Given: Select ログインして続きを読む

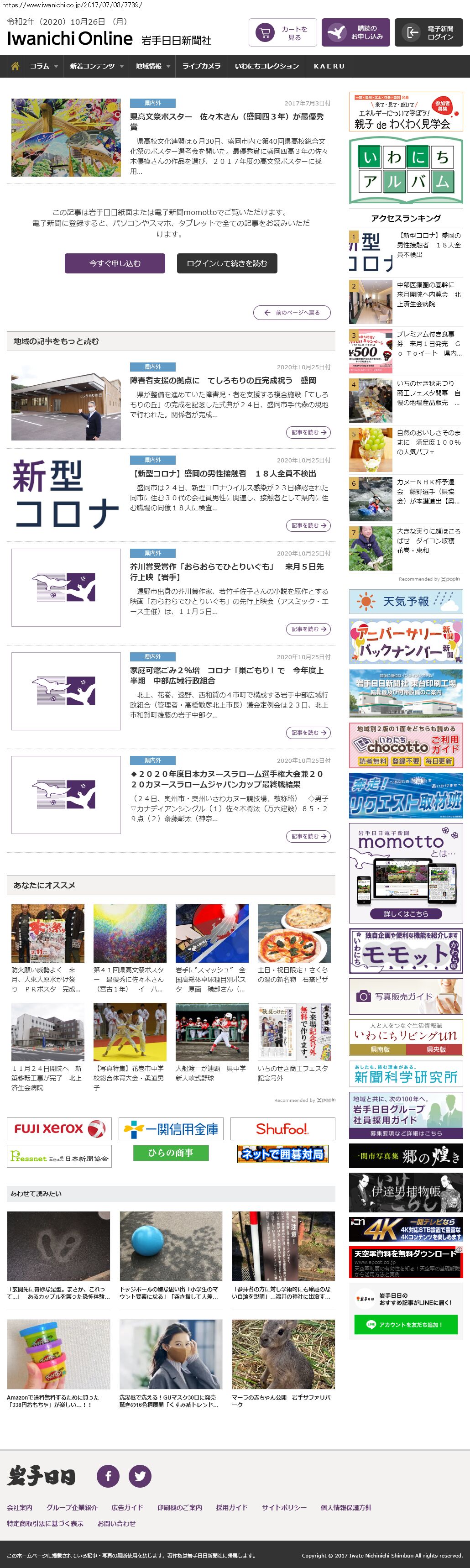Looking at the screenshot, I should tap(226, 263).
